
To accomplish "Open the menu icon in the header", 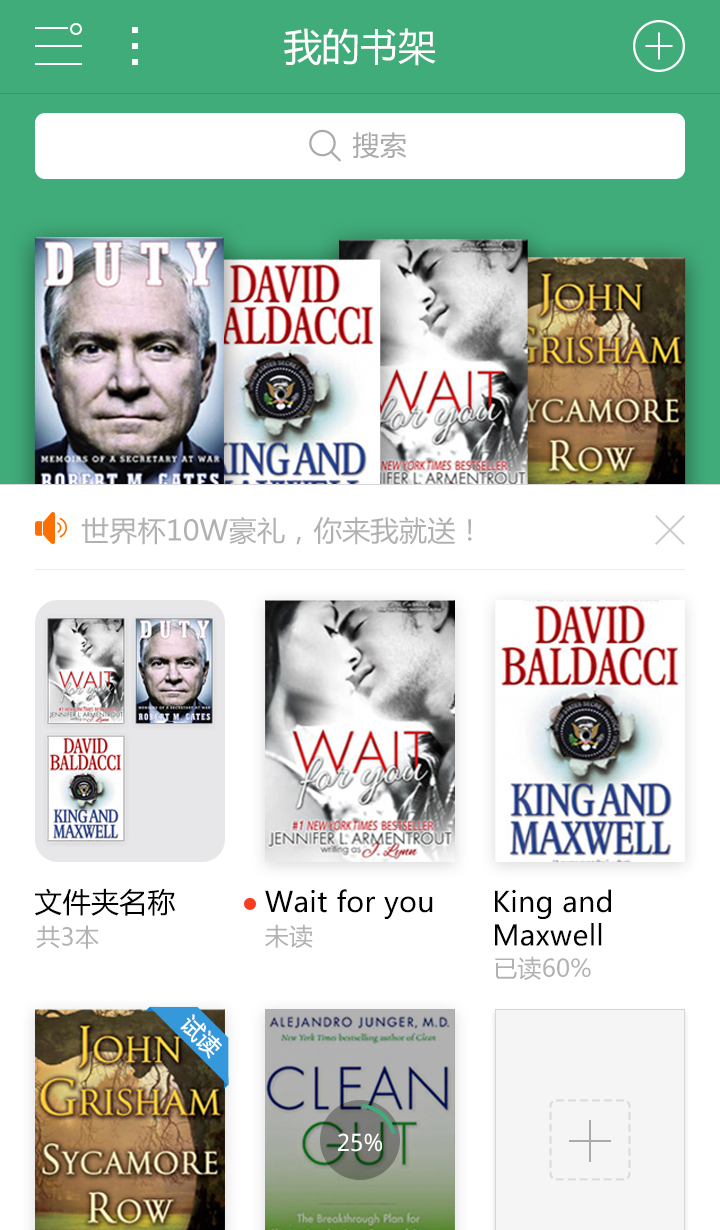I will click(x=58, y=46).
